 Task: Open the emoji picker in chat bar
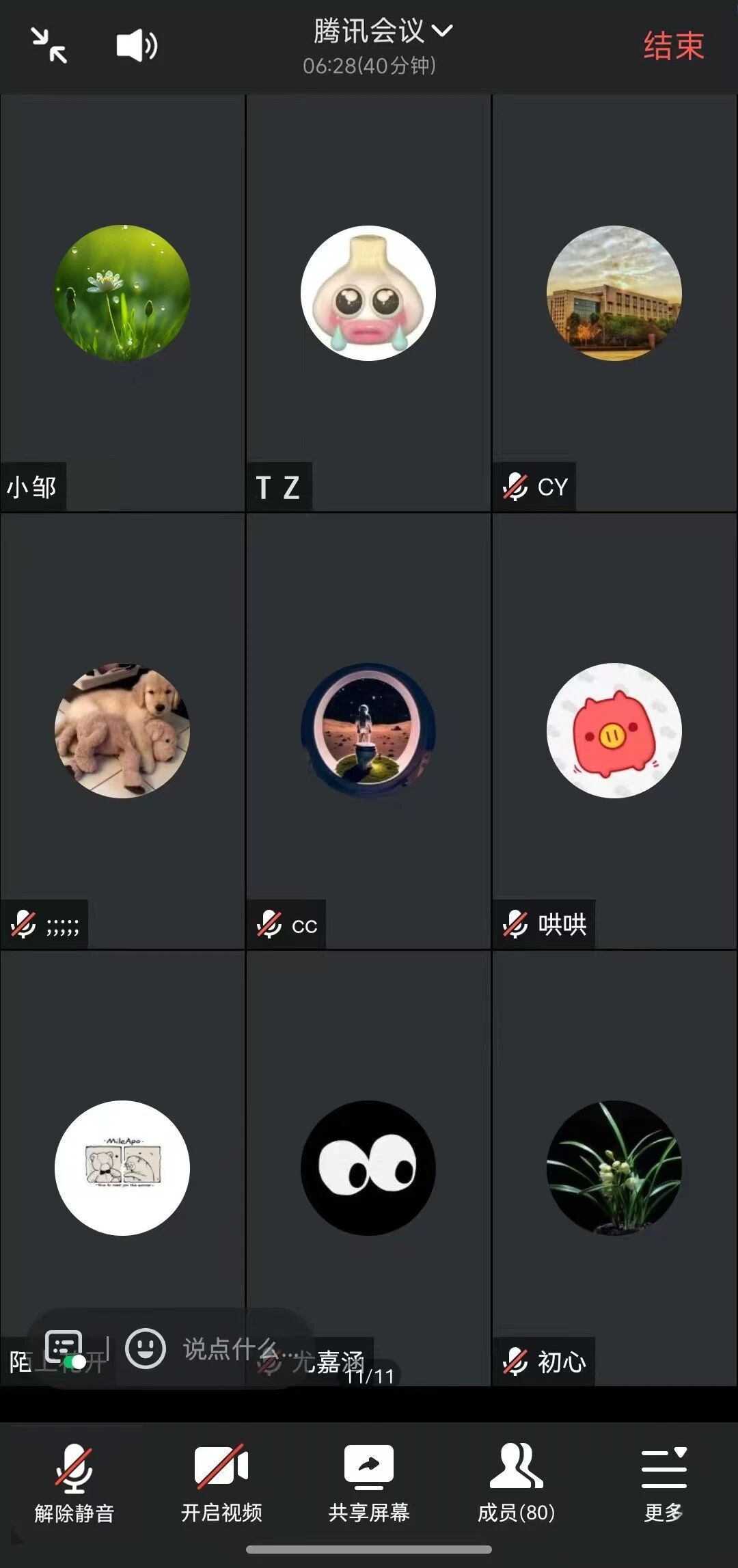pyautogui.click(x=146, y=1349)
